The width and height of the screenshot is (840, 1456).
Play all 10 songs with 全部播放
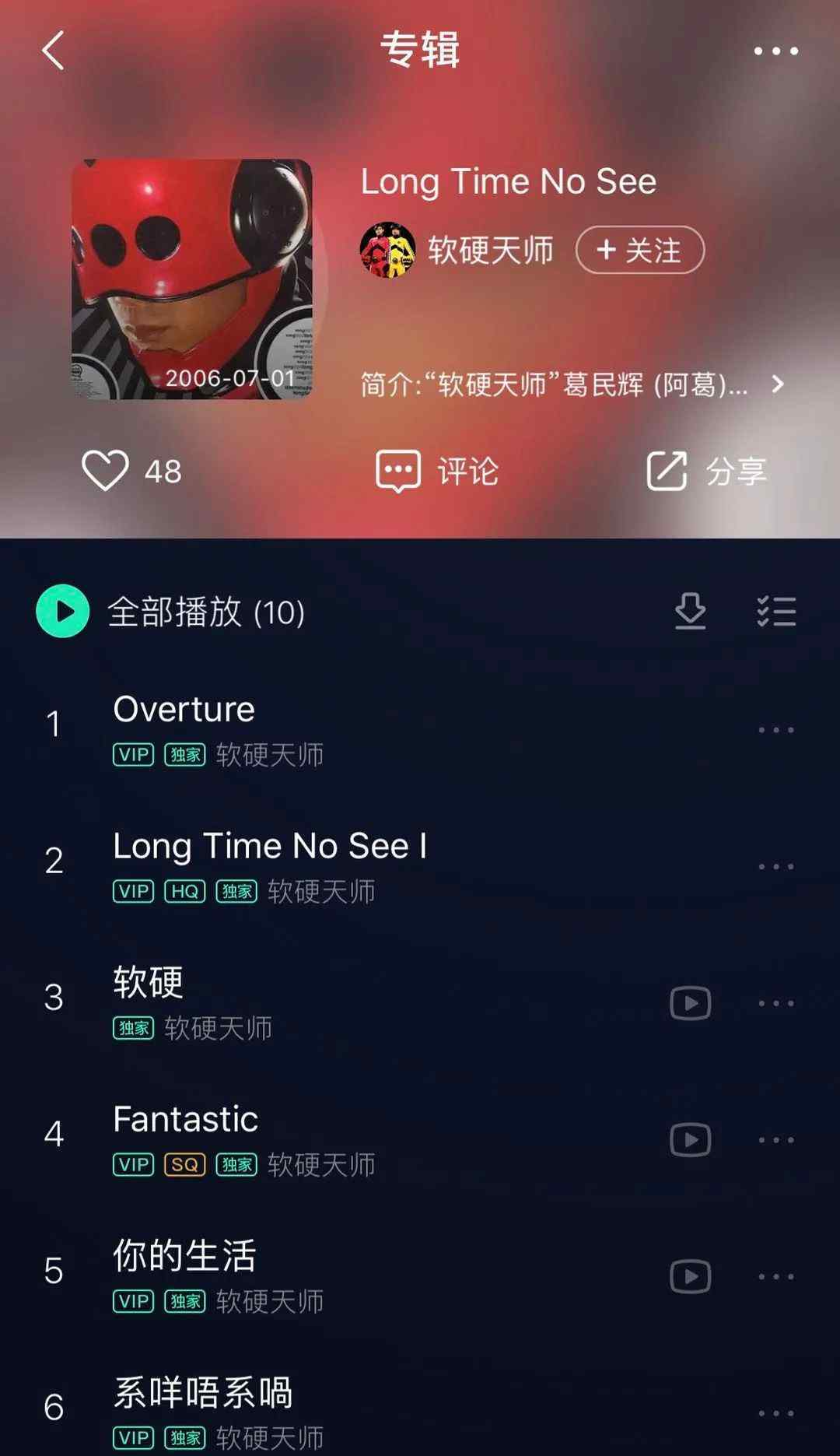pos(170,612)
